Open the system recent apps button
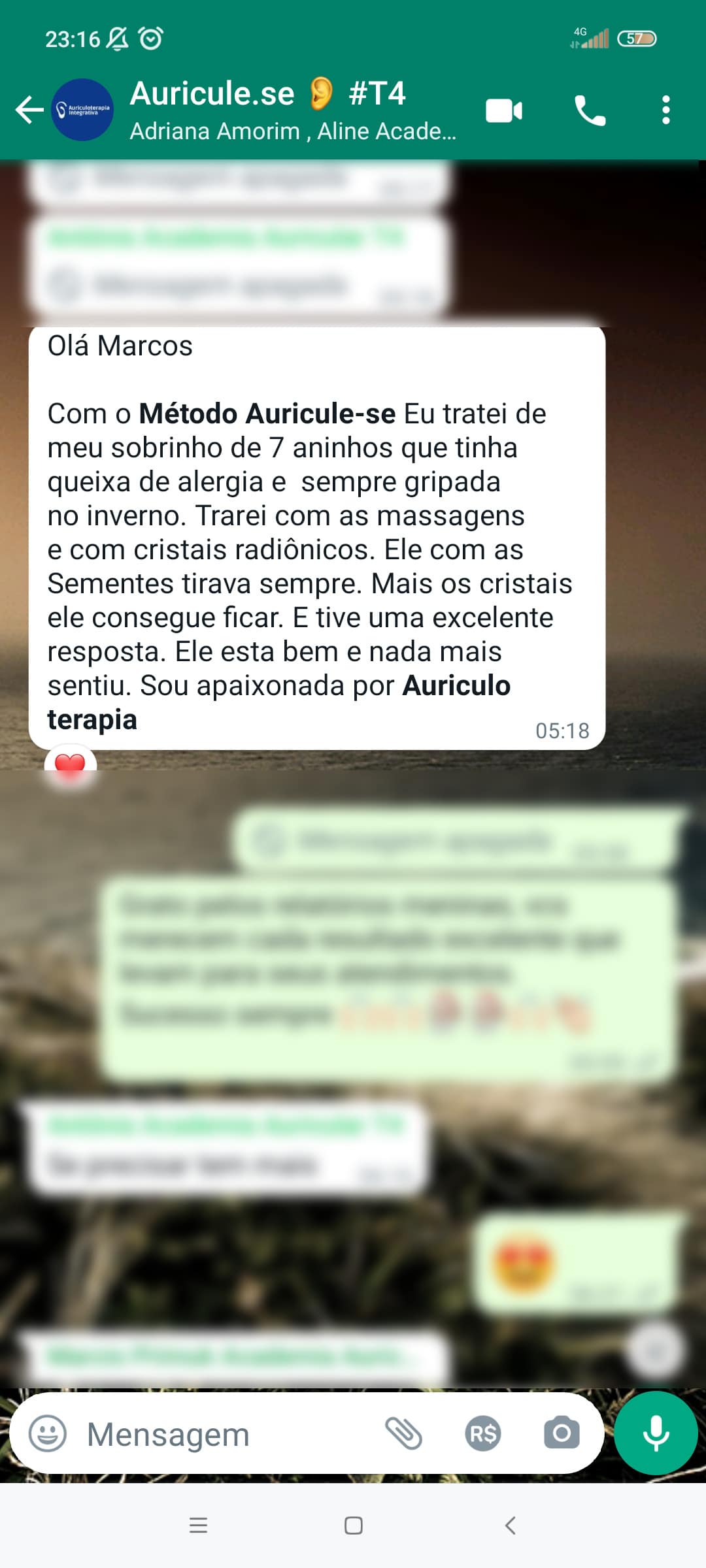 (x=198, y=1526)
